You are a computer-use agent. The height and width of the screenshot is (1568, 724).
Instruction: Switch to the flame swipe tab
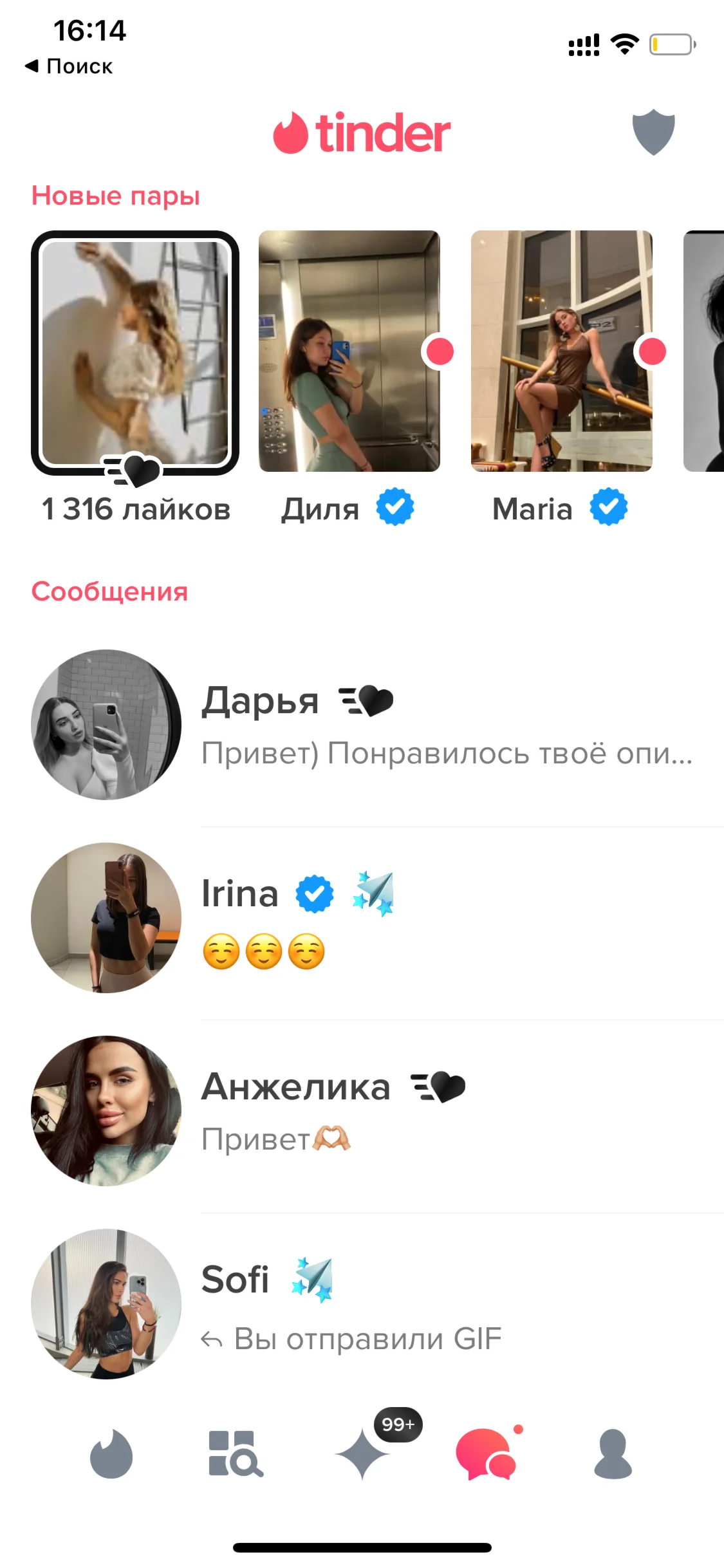(x=111, y=1455)
